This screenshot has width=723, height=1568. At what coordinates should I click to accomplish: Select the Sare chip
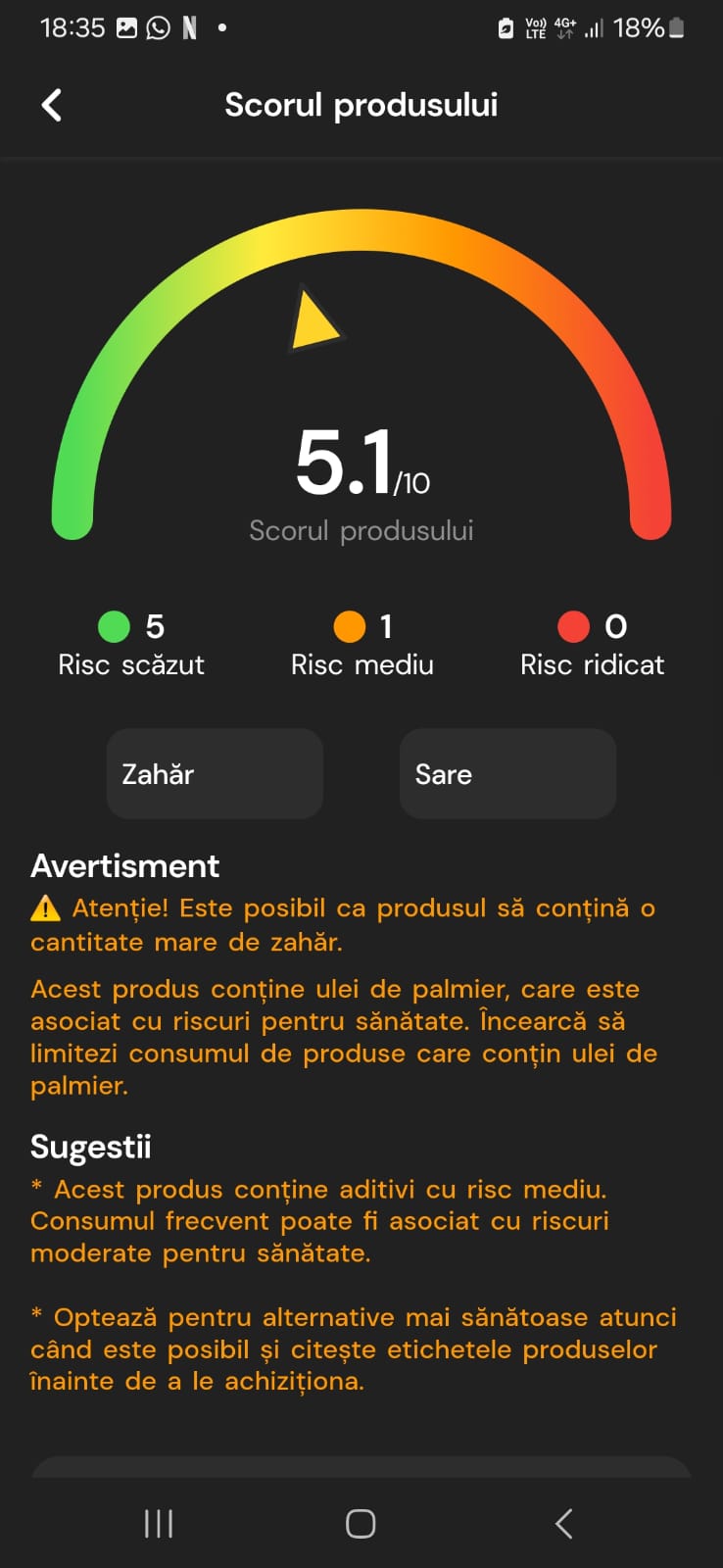507,774
